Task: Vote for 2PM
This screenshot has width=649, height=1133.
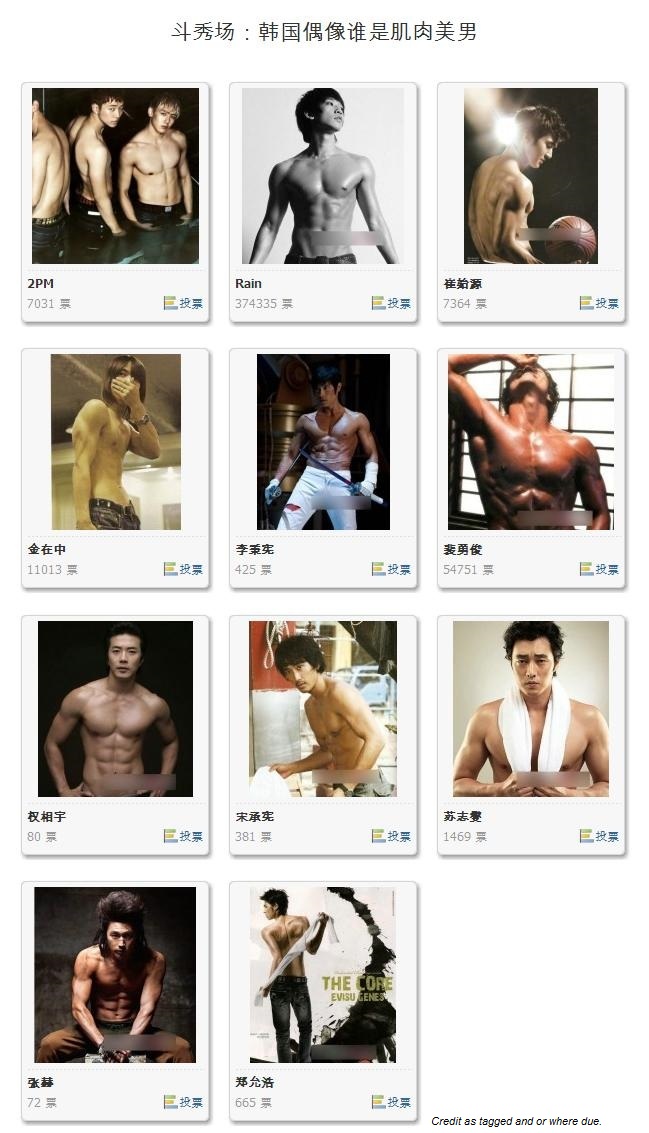Action: [x=184, y=303]
